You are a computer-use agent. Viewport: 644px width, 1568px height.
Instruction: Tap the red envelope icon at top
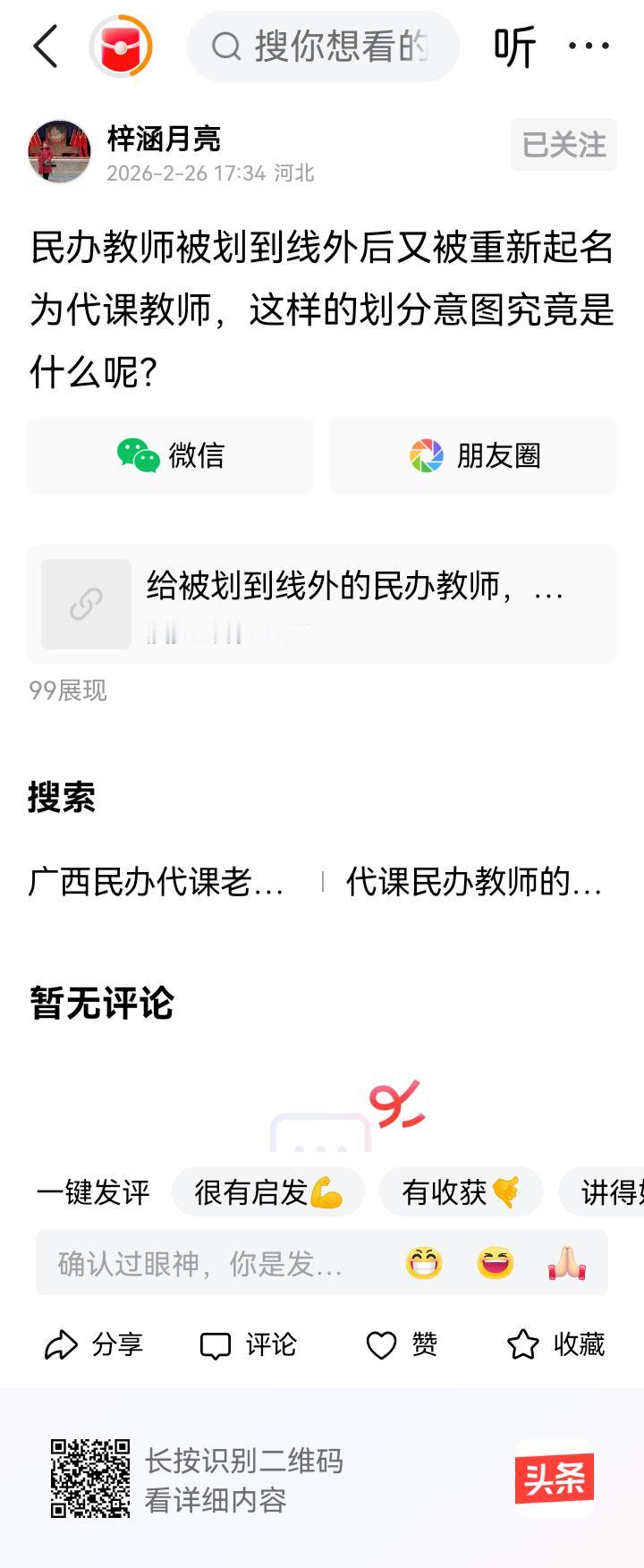click(123, 46)
